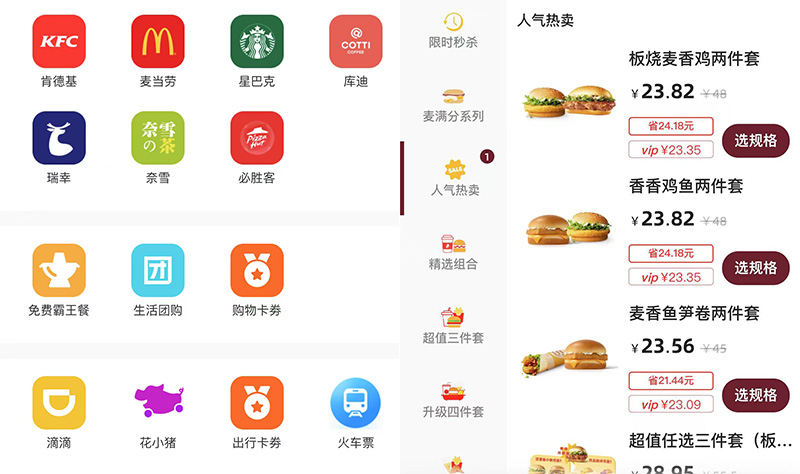This screenshot has height=474, width=800.
Task: Switch to the 超值三件套 category
Action: 453,327
